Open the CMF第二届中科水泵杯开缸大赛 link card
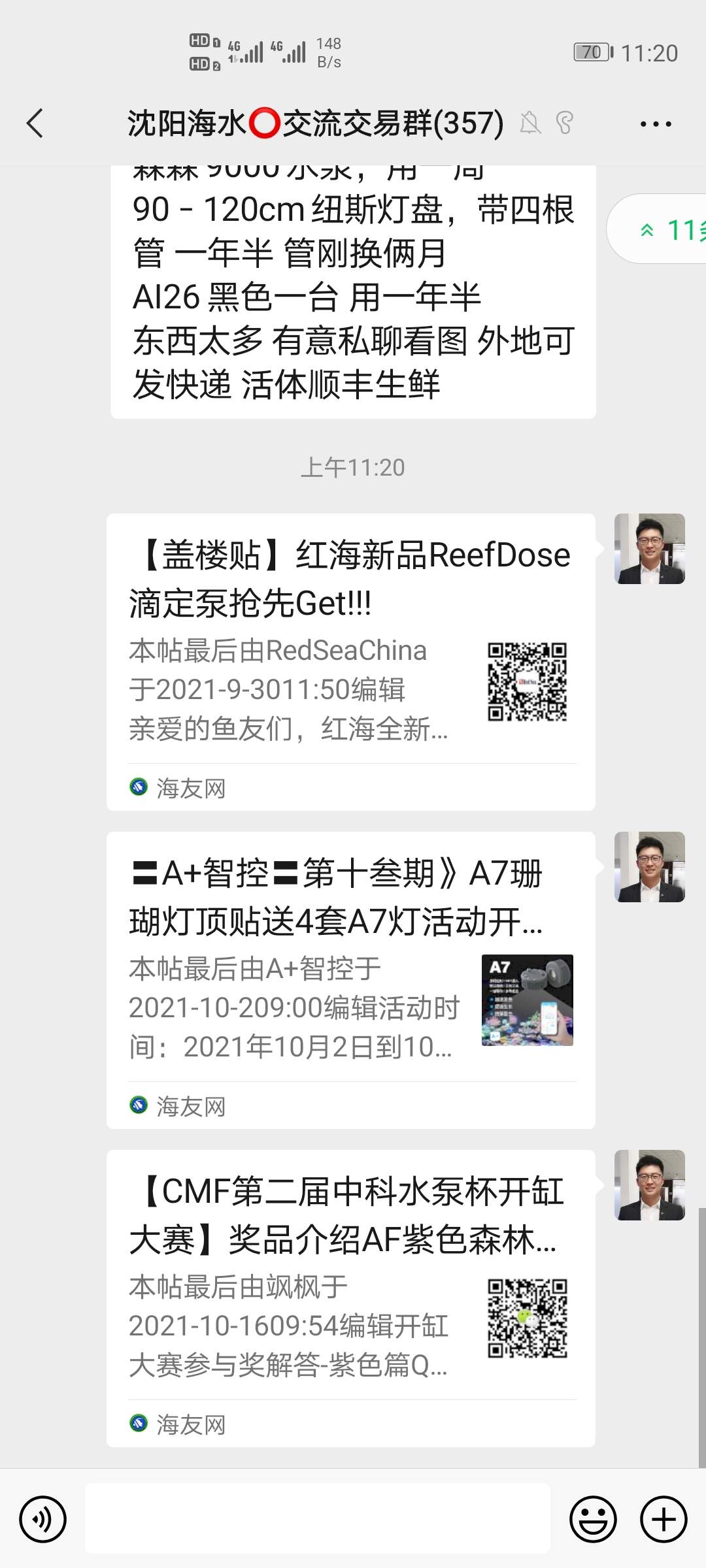This screenshot has width=706, height=1568. [350, 1298]
